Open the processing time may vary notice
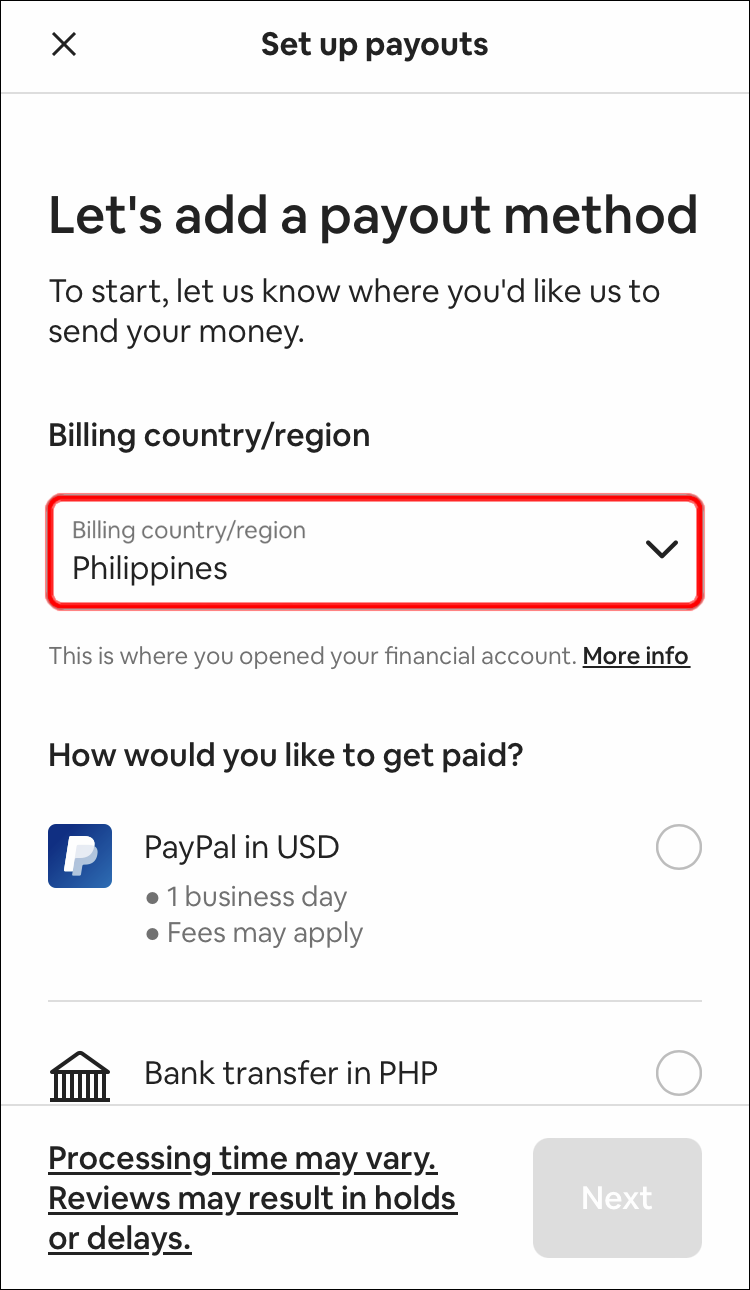Viewport: 750px width, 1290px height. pyautogui.click(x=252, y=1198)
